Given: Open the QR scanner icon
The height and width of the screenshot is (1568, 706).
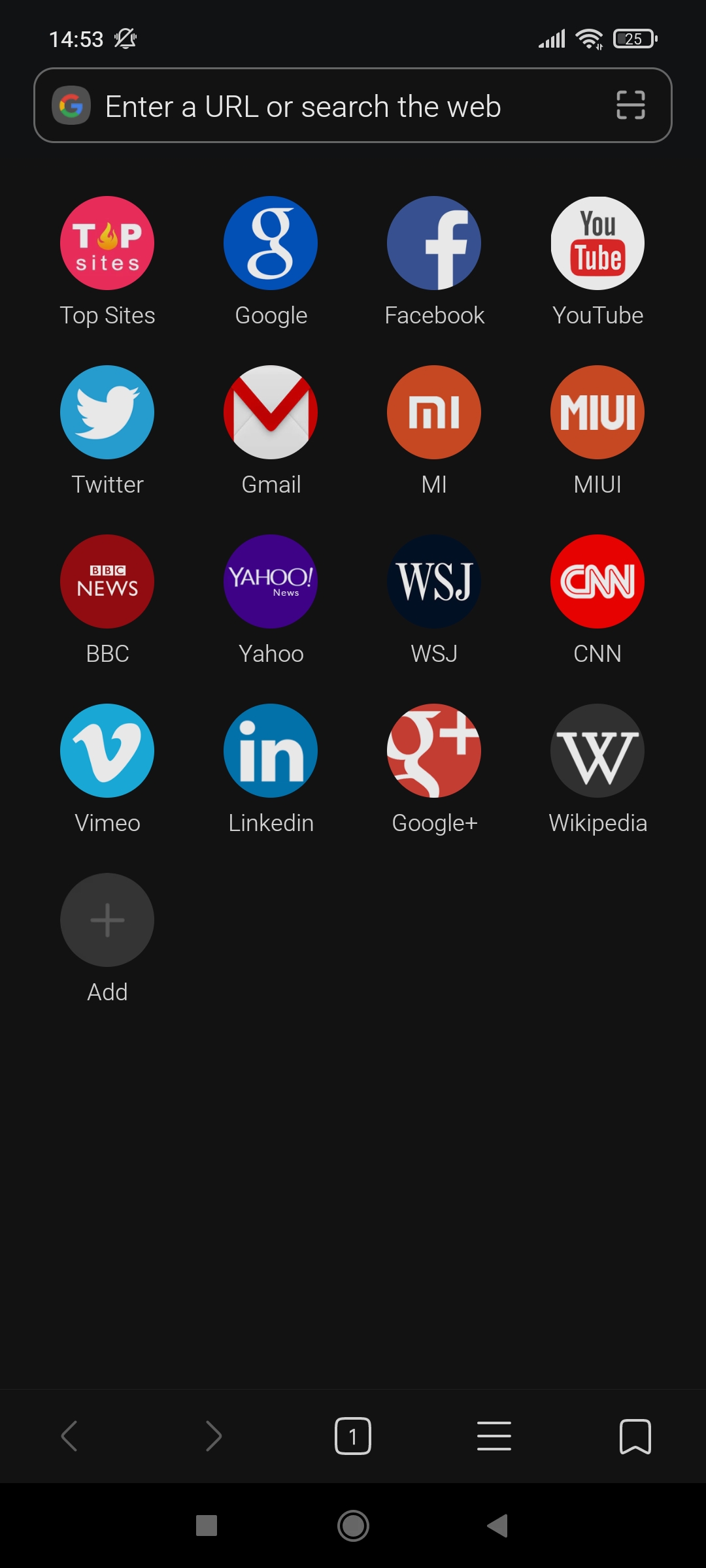Looking at the screenshot, I should tap(631, 105).
